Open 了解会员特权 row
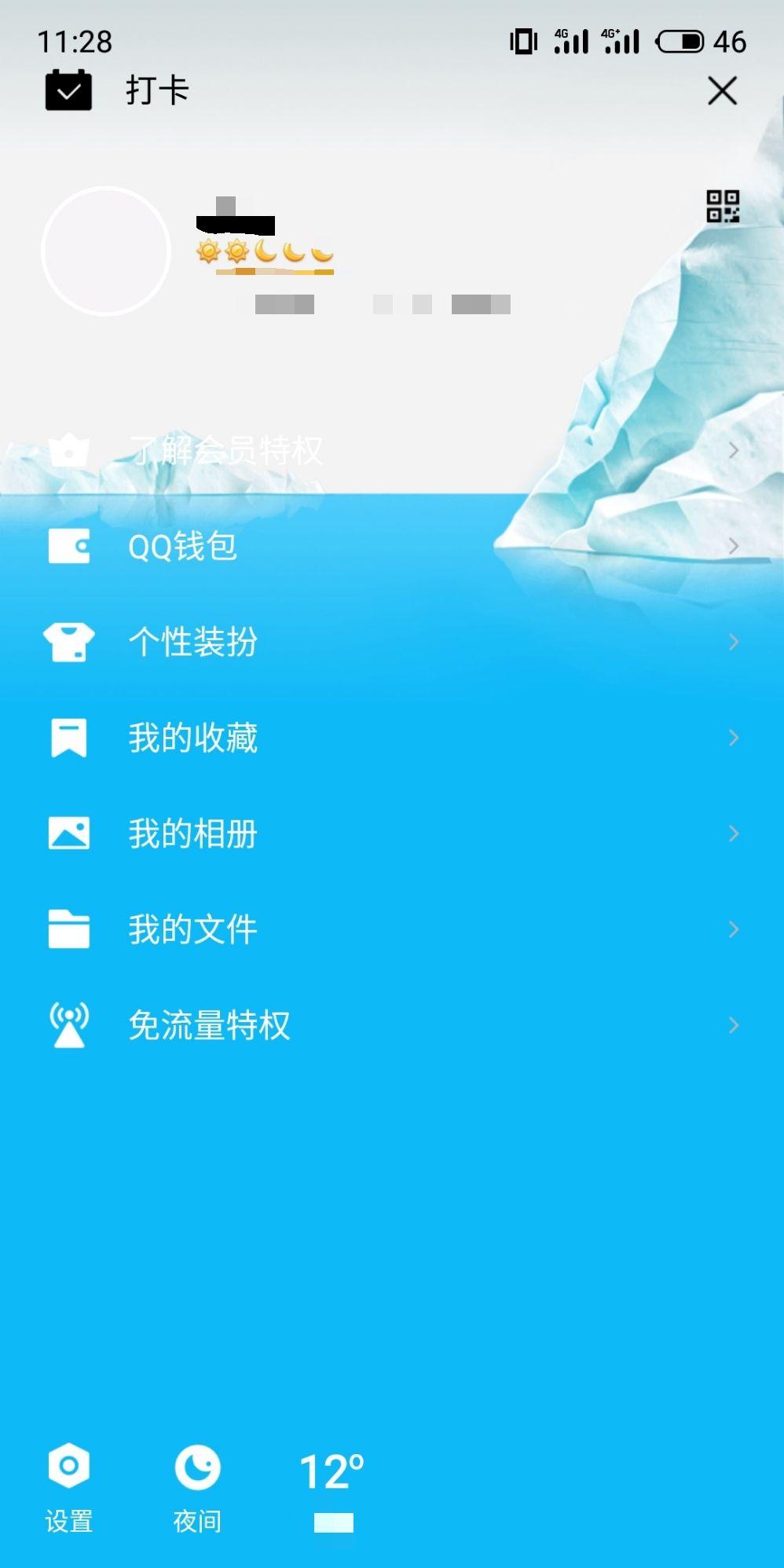The height and width of the screenshot is (1568, 784). [392, 451]
